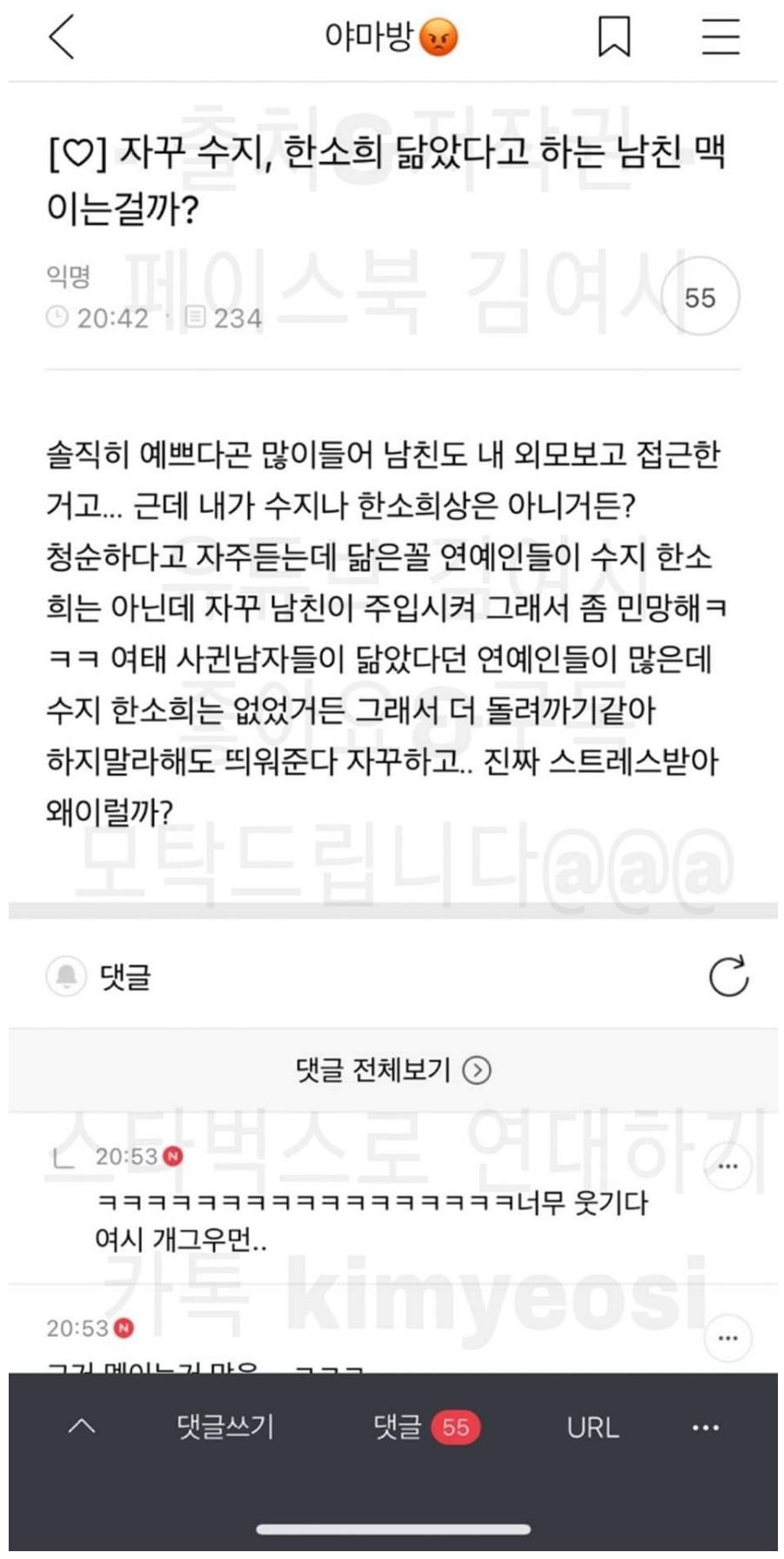Refresh the comments

(x=728, y=976)
